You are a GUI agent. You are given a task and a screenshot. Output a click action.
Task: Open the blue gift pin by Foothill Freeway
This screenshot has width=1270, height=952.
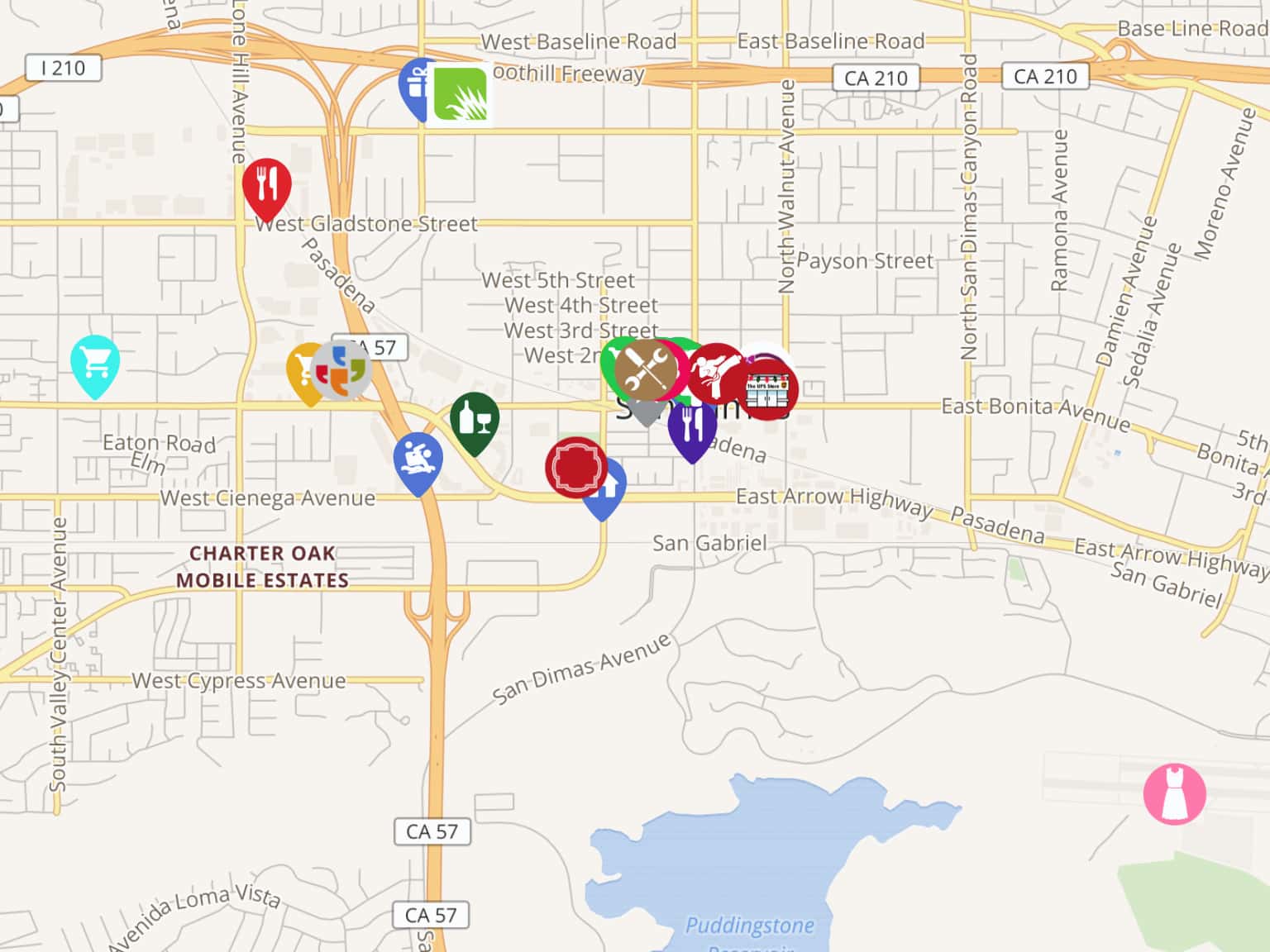[413, 84]
